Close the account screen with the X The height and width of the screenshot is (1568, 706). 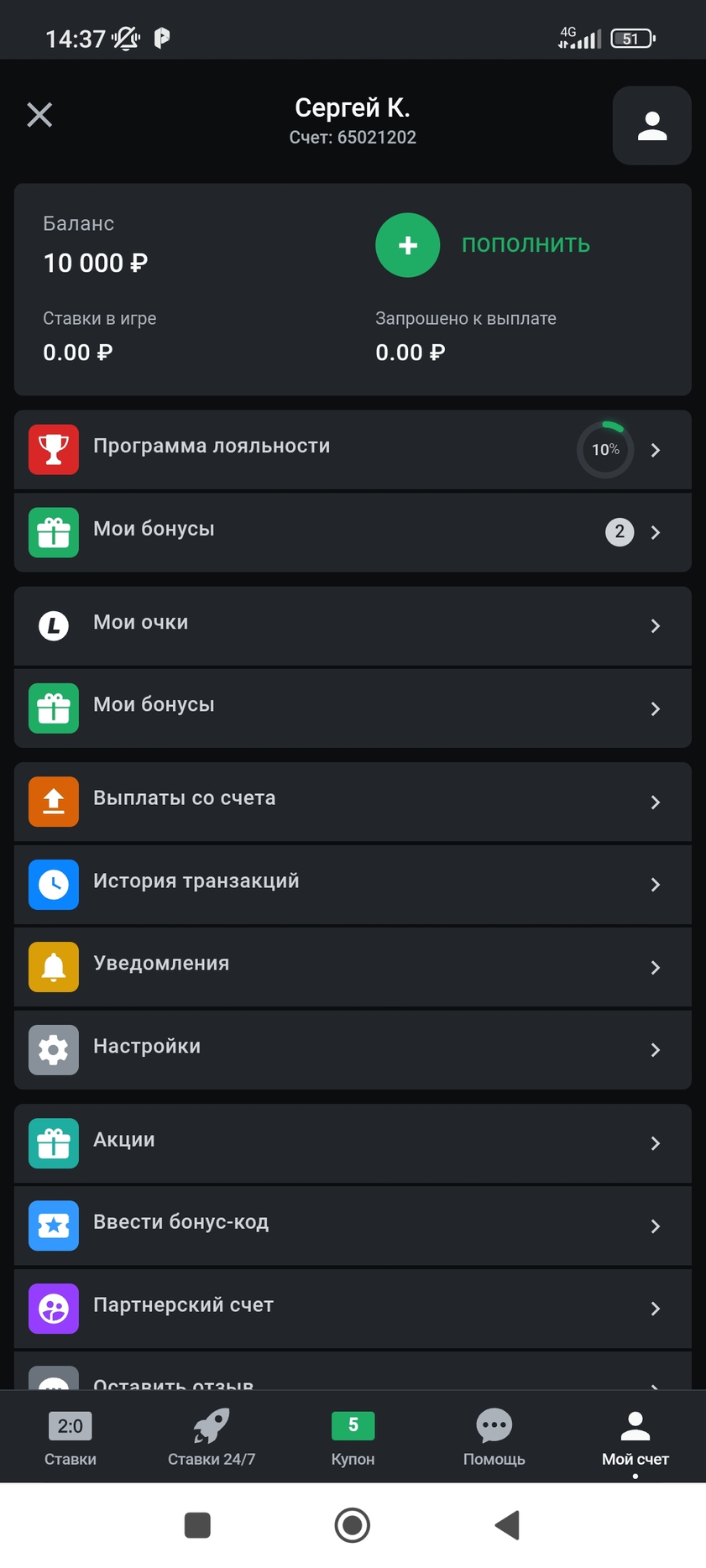[39, 115]
